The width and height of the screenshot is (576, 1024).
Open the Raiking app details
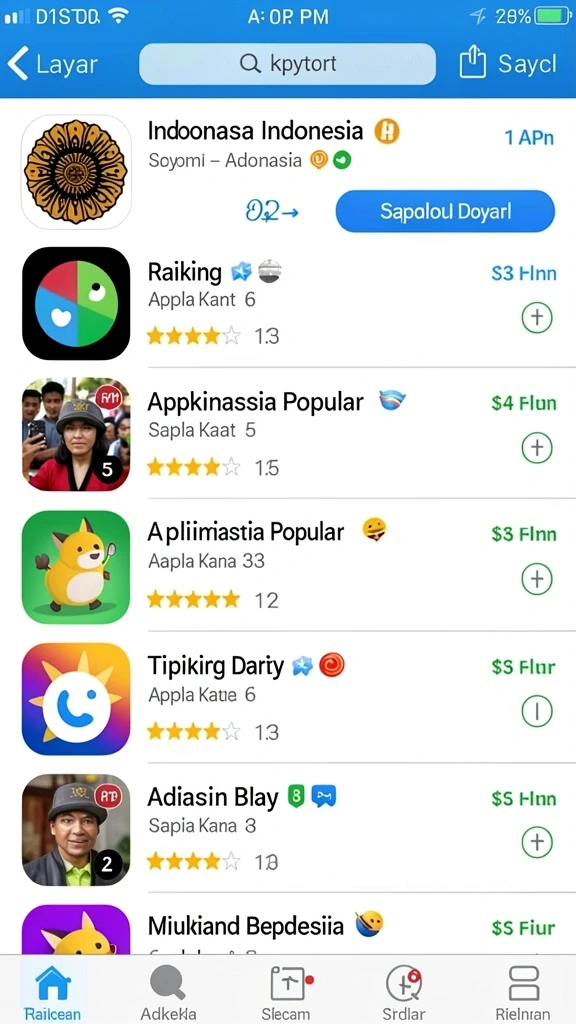point(288,304)
